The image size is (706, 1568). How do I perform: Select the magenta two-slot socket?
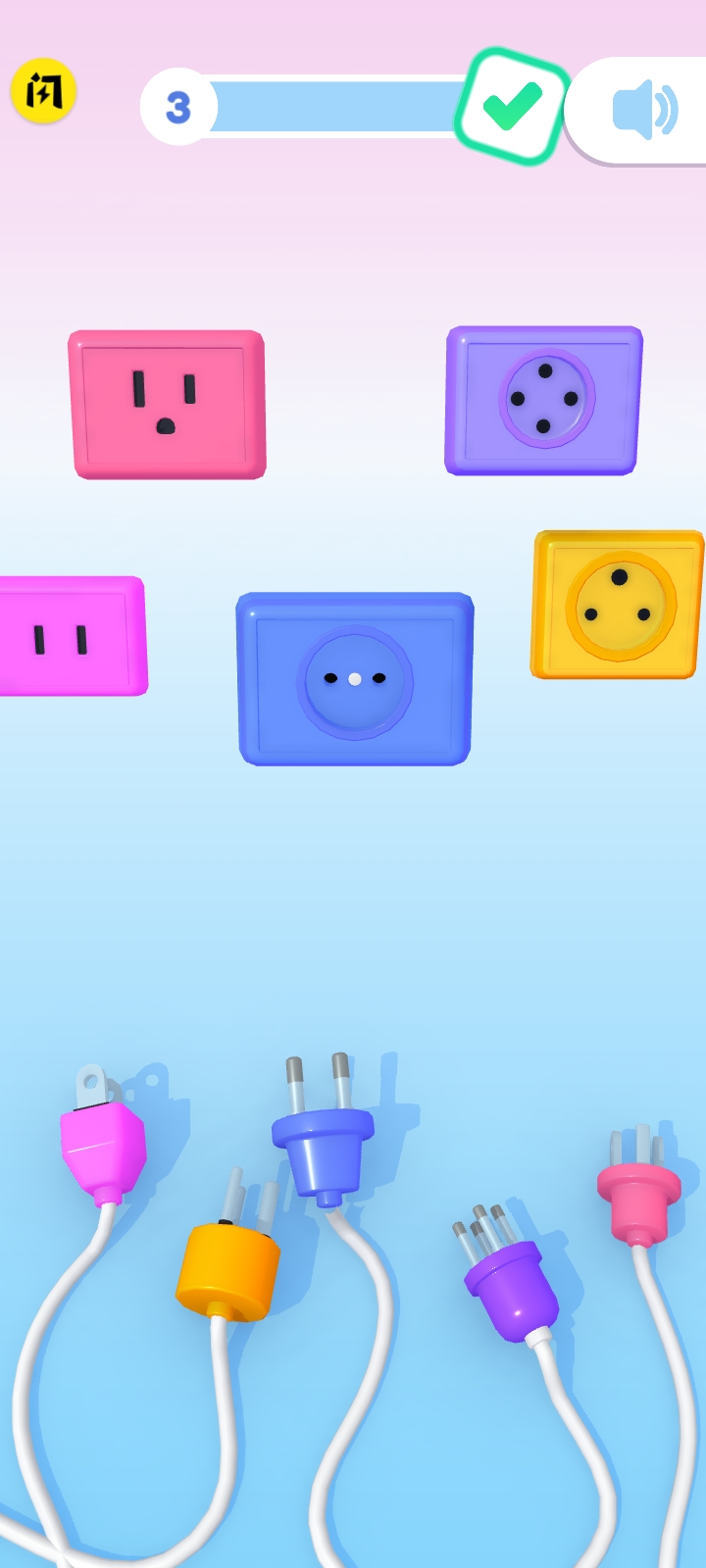point(69,637)
